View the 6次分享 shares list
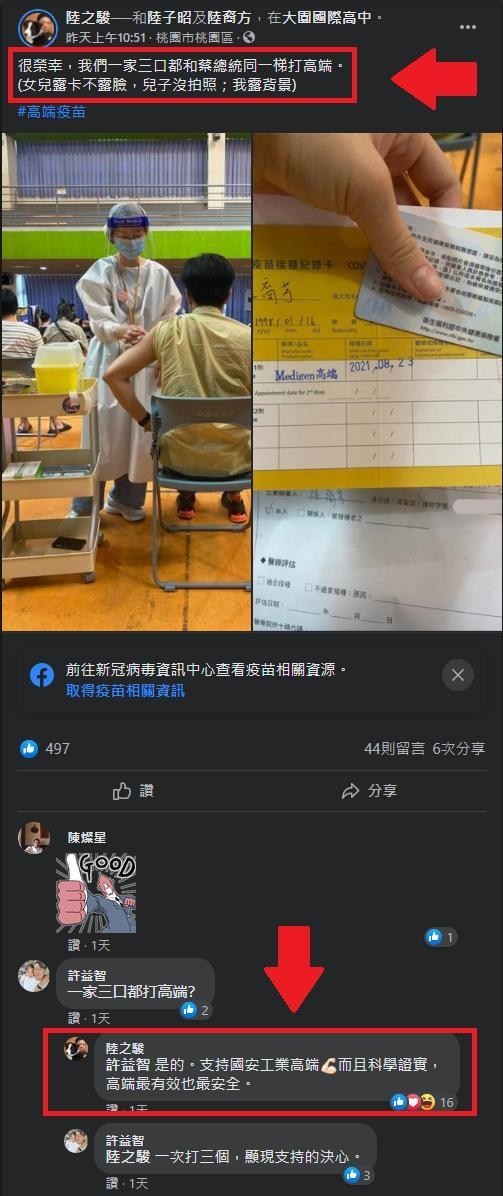503x1196 pixels. click(459, 749)
